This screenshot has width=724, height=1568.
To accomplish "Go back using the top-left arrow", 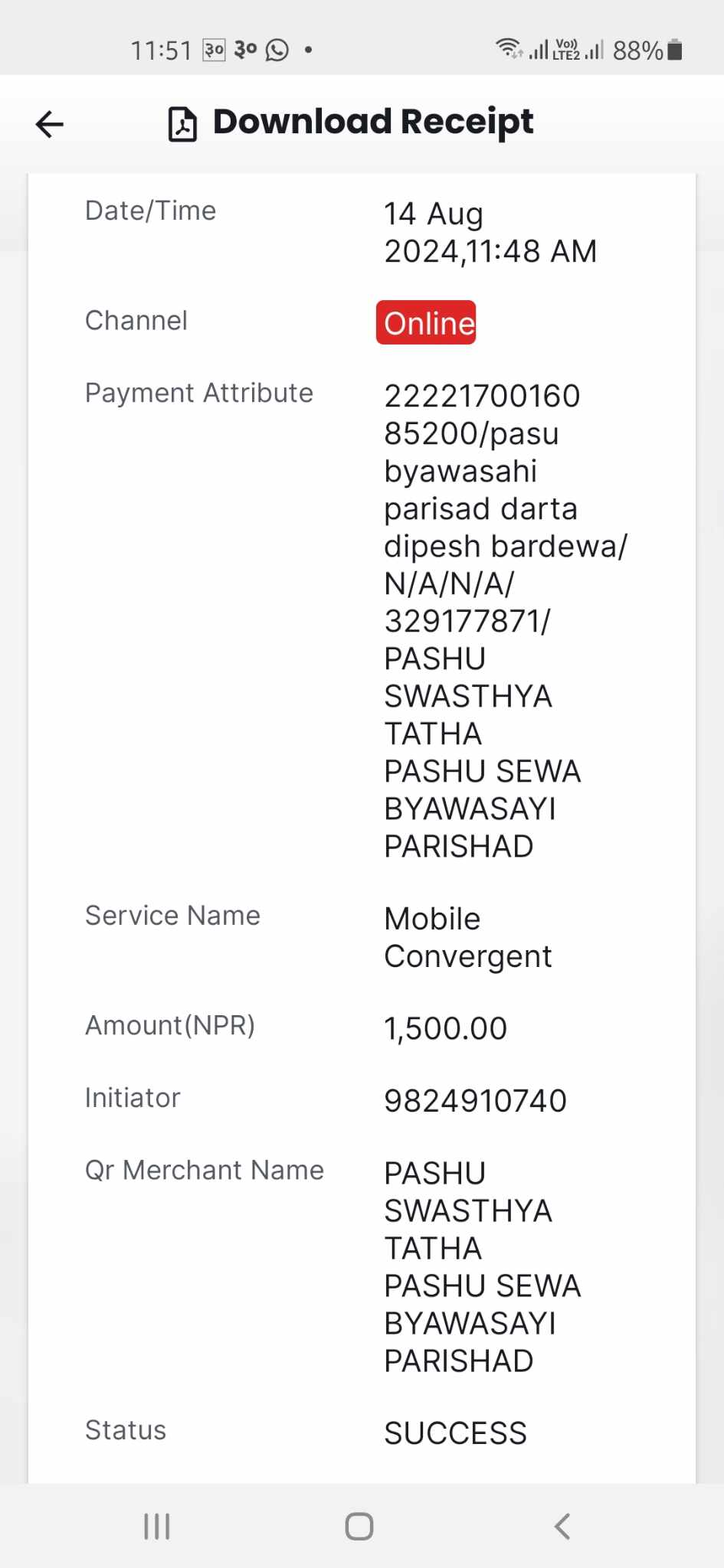I will 50,124.
